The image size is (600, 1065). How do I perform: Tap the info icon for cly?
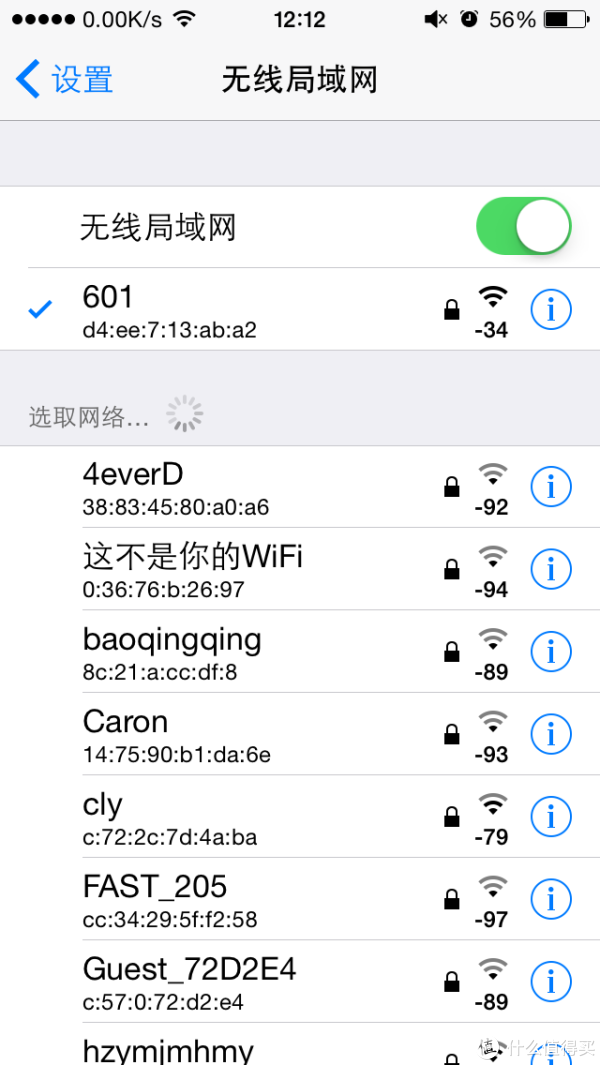550,817
